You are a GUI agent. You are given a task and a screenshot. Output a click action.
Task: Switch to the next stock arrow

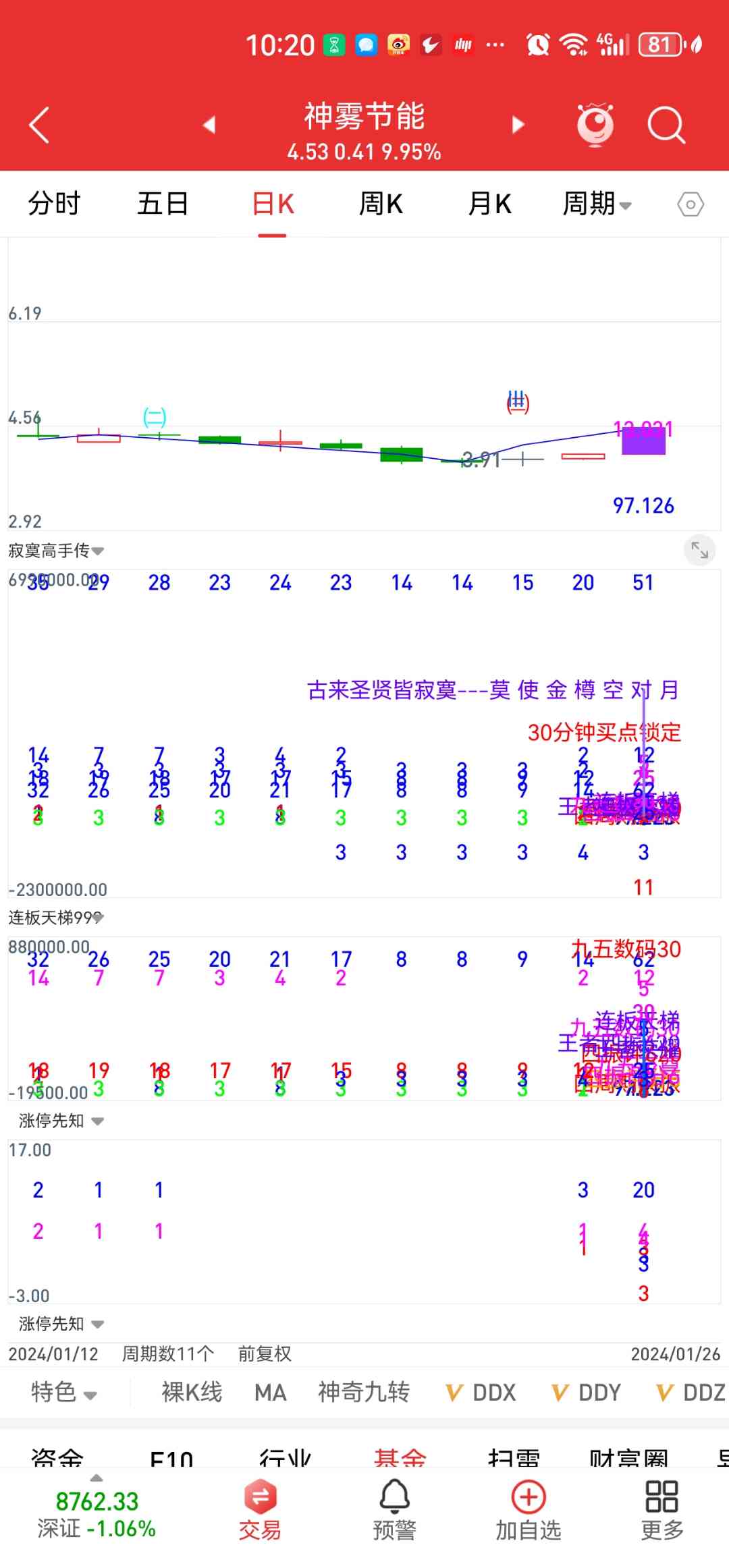click(518, 125)
